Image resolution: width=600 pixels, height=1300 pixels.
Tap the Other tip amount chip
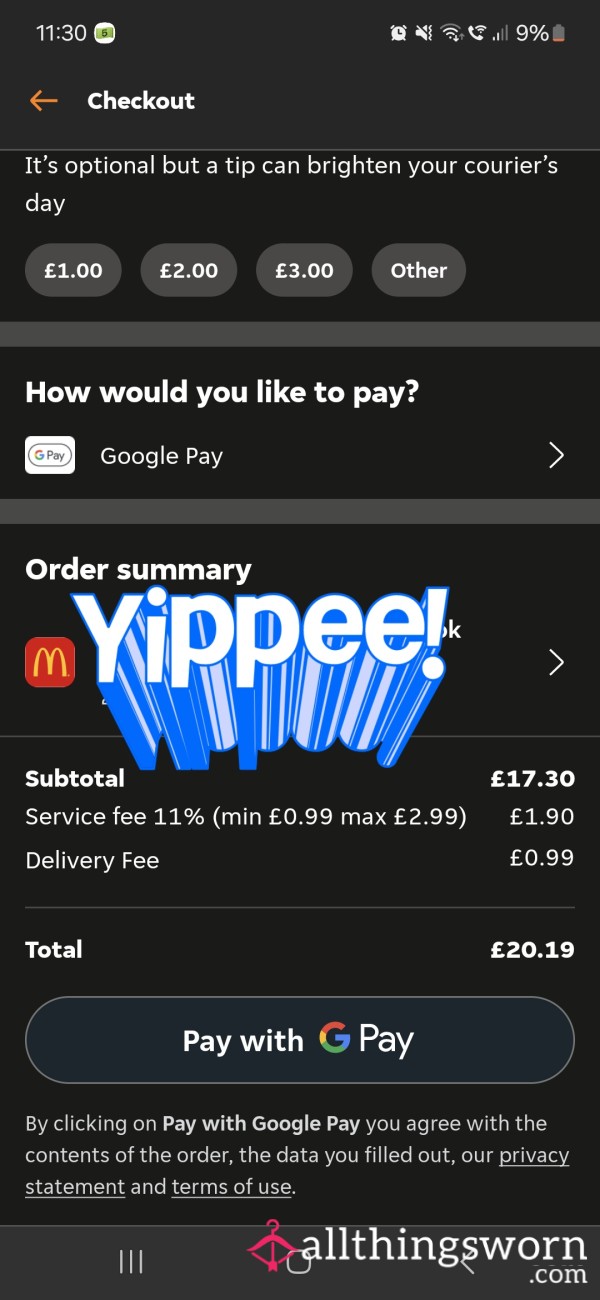coord(419,270)
